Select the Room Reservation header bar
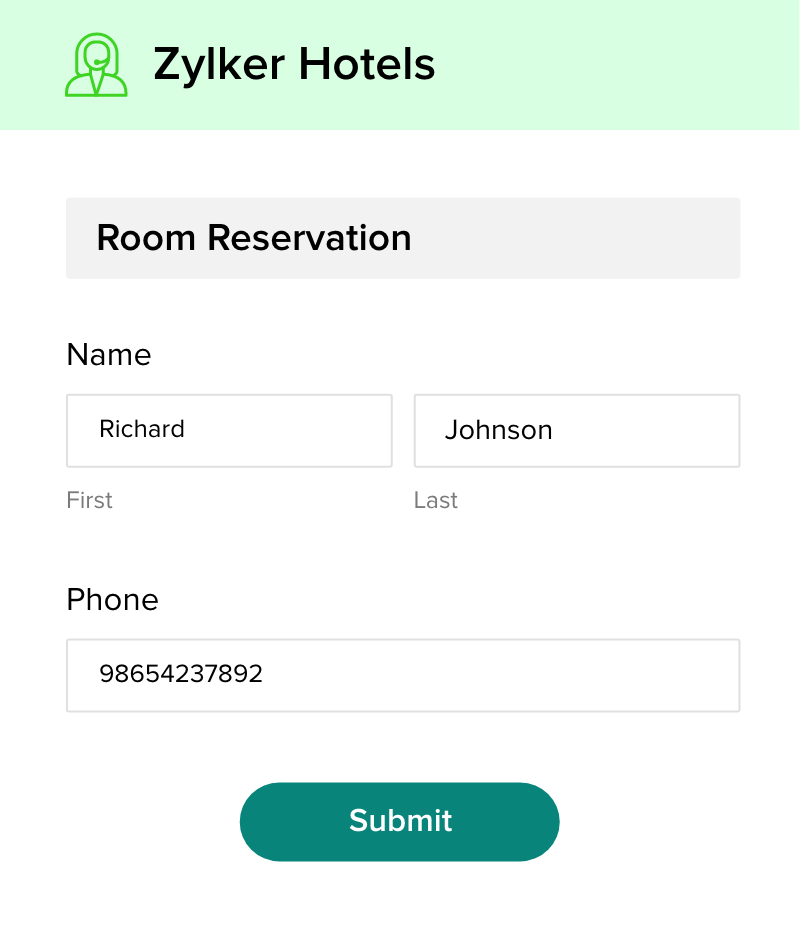Screen dimensions: 800x936 pyautogui.click(x=402, y=237)
